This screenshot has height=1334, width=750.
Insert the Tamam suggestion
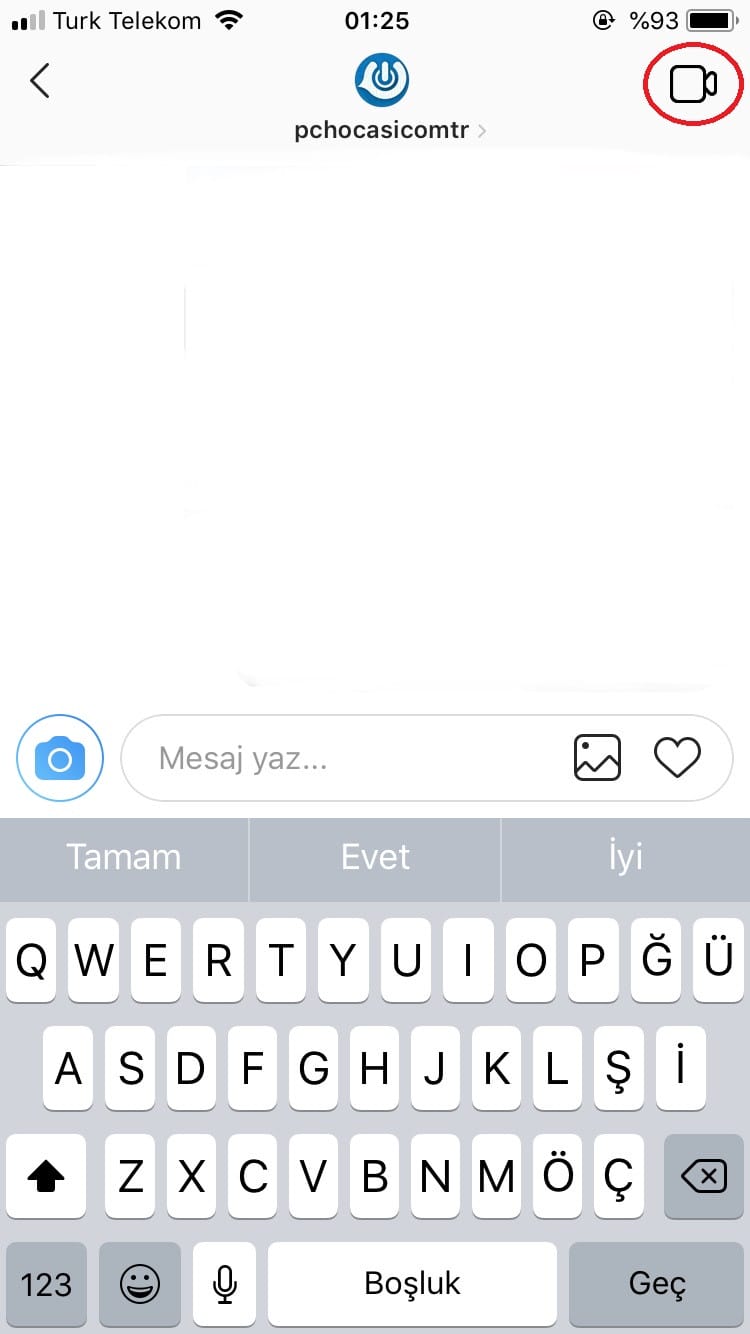pyautogui.click(x=124, y=858)
